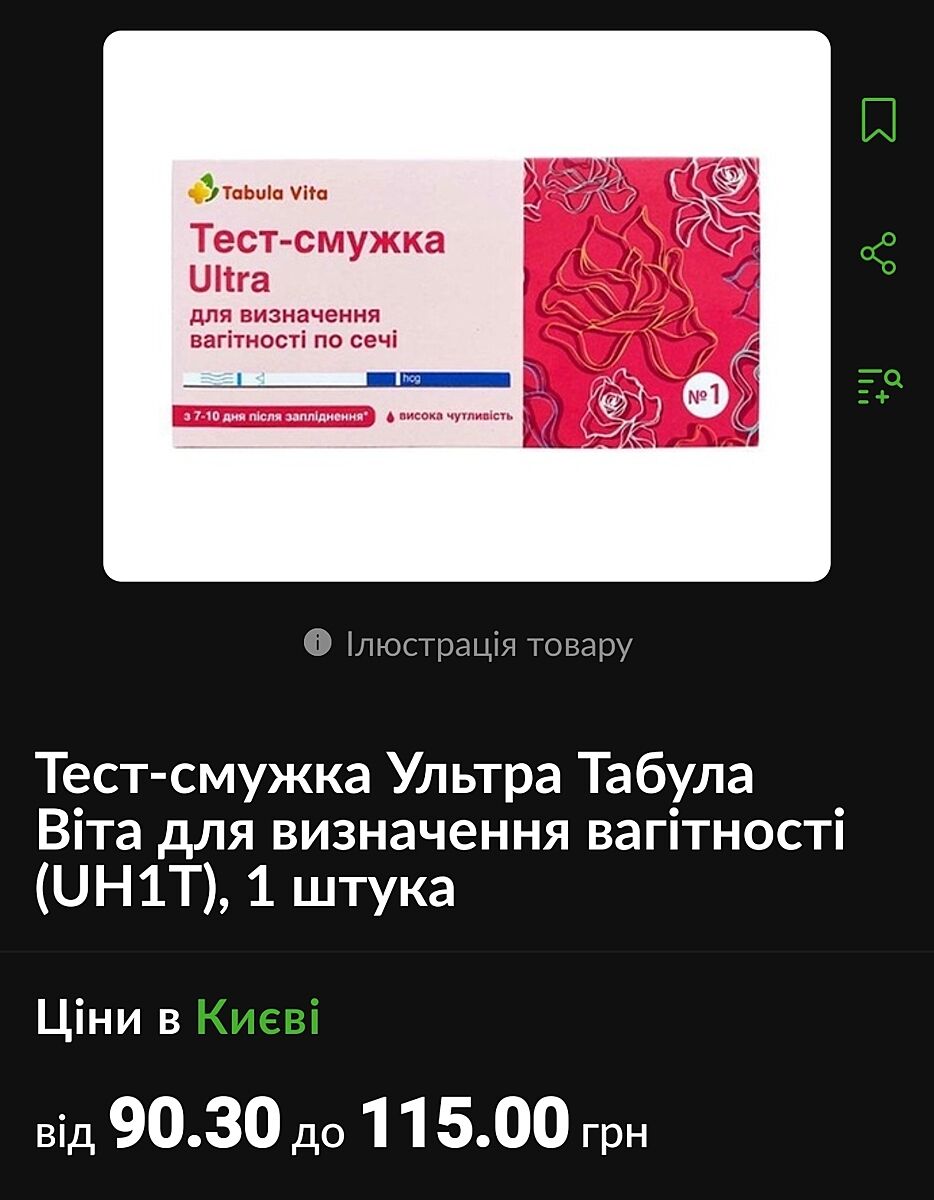The width and height of the screenshot is (934, 1200).
Task: Change city from Києві
Action: coord(257,1018)
